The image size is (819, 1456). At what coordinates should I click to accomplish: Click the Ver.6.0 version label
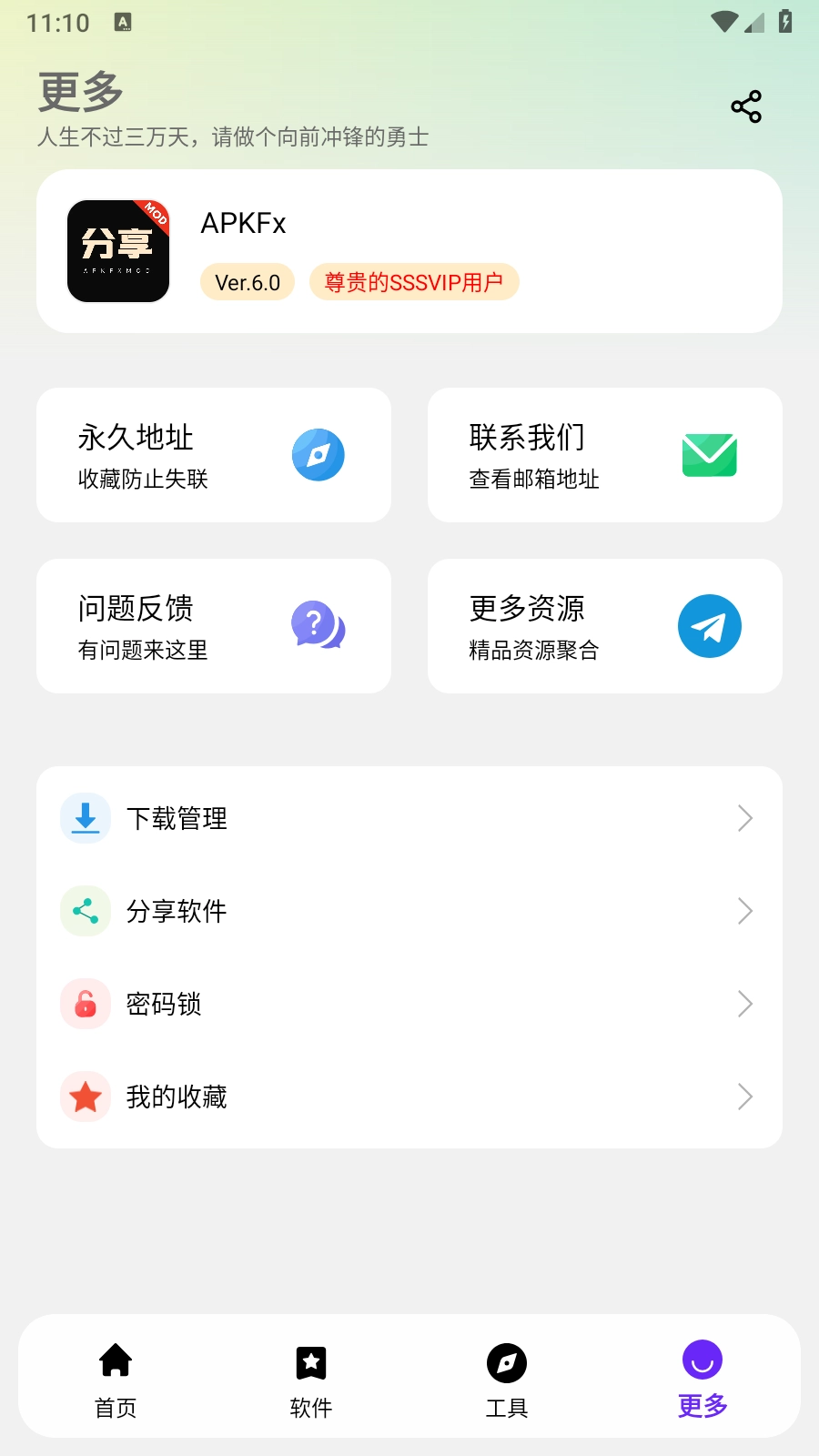click(x=247, y=282)
